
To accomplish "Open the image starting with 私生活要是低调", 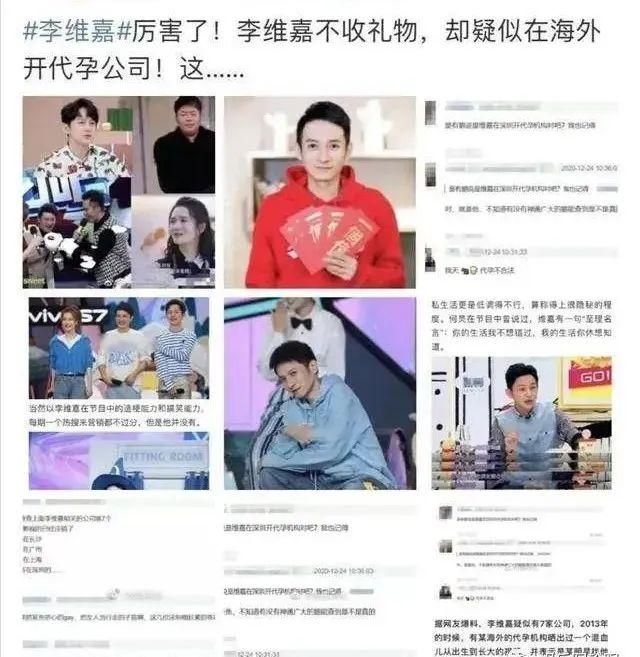I will coord(521,393).
